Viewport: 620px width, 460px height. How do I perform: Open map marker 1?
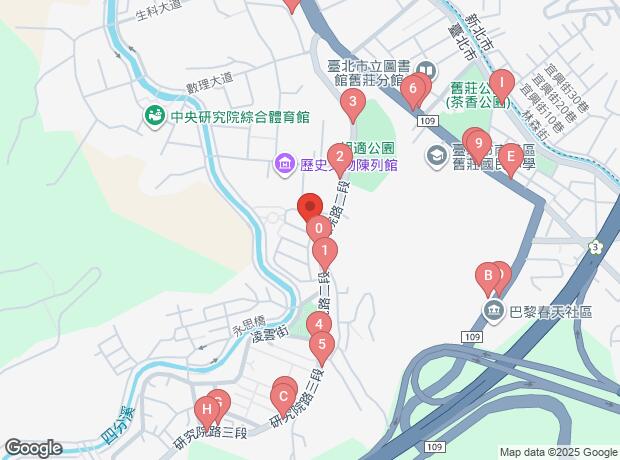coord(325,251)
